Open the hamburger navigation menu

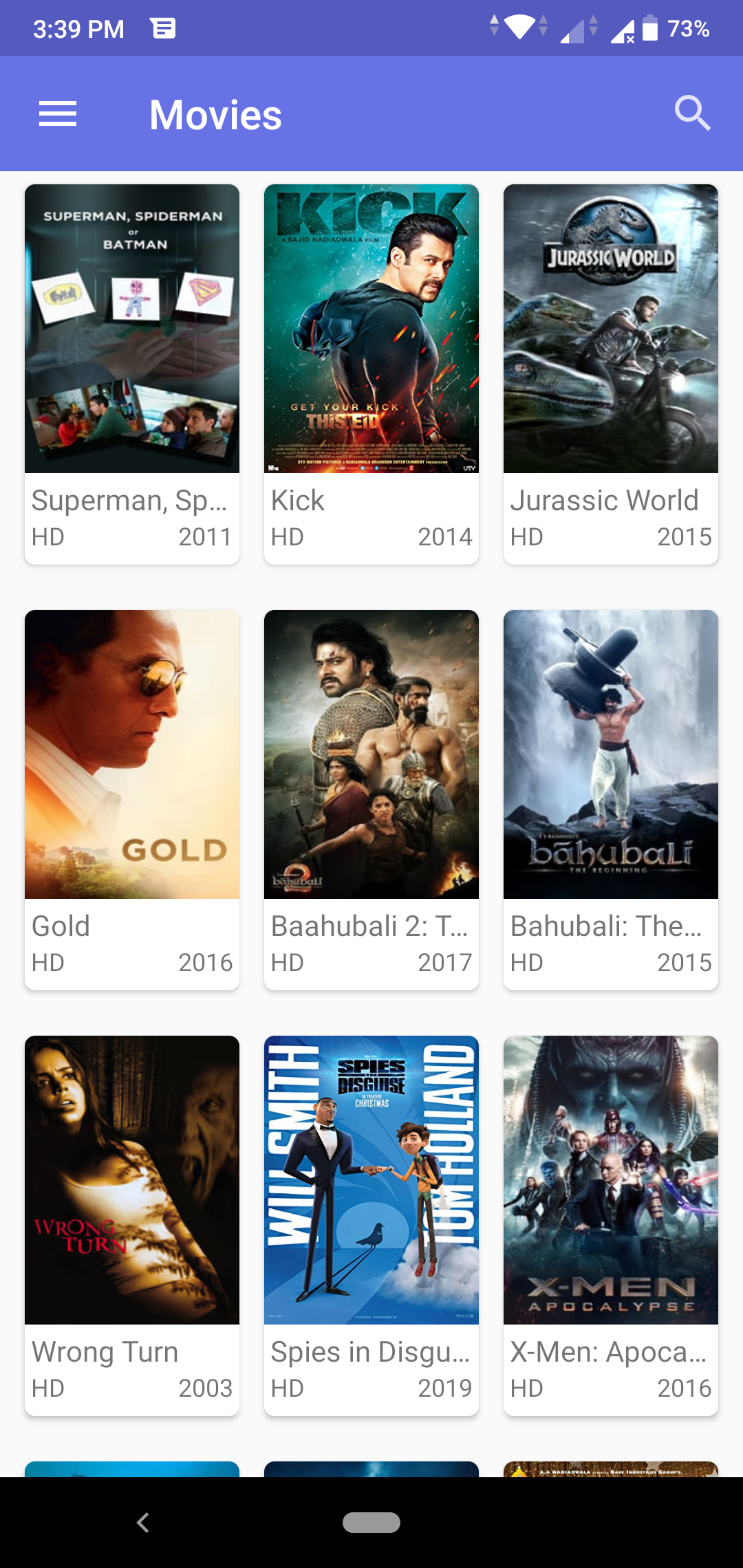pos(58,114)
